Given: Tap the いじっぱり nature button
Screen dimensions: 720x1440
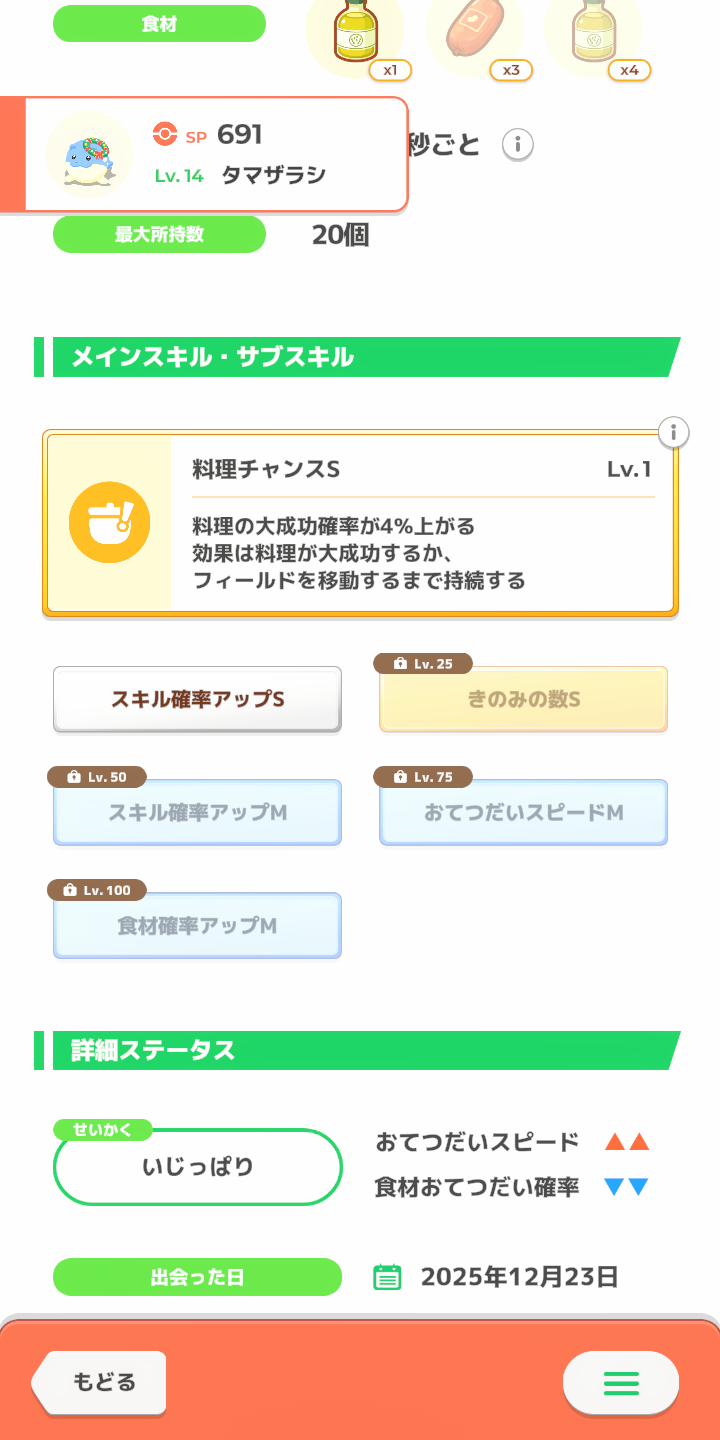Looking at the screenshot, I should [197, 1167].
